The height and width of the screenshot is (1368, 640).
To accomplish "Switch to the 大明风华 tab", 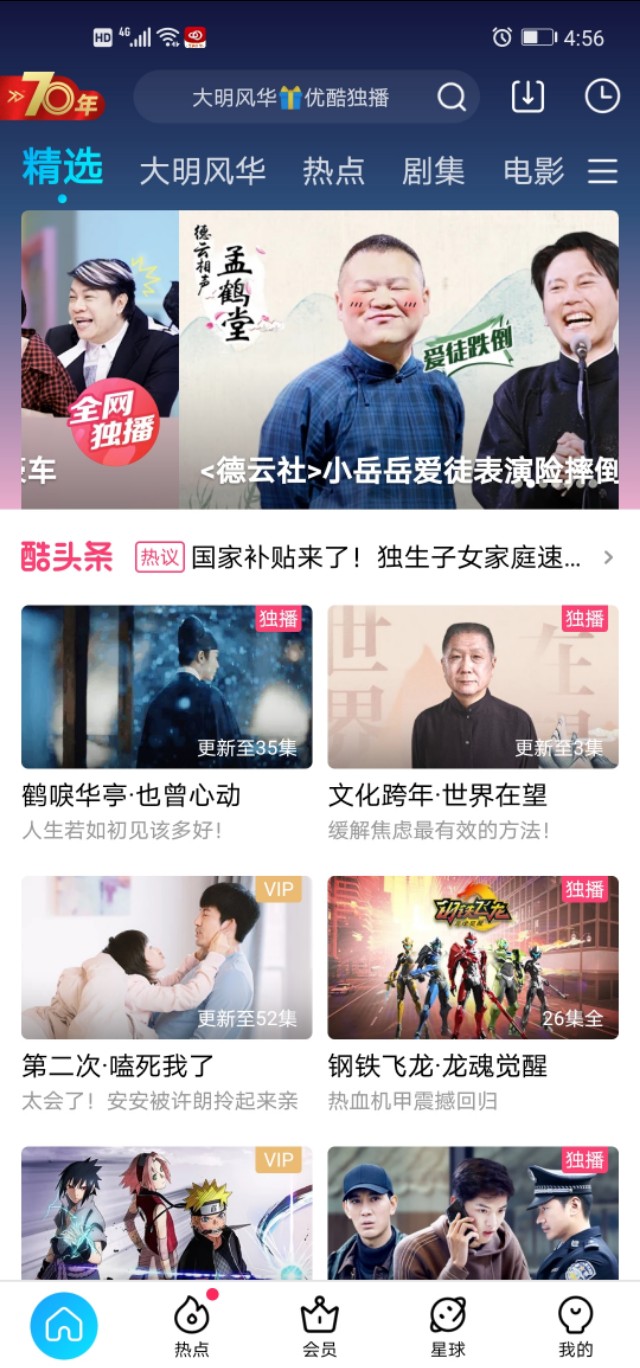I will [202, 171].
